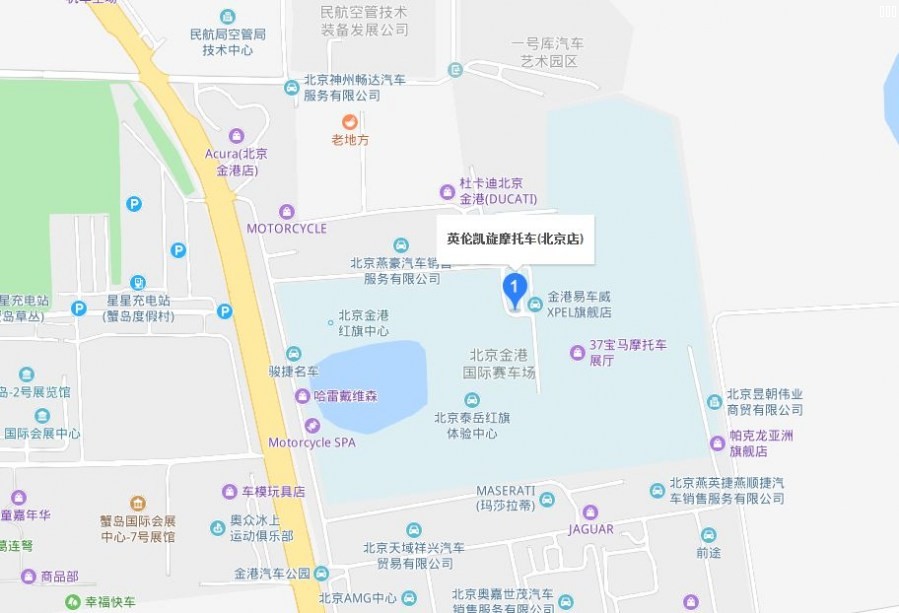The height and width of the screenshot is (613, 899).
Task: Select the Acura(北京金港店) map point
Action: 237,136
